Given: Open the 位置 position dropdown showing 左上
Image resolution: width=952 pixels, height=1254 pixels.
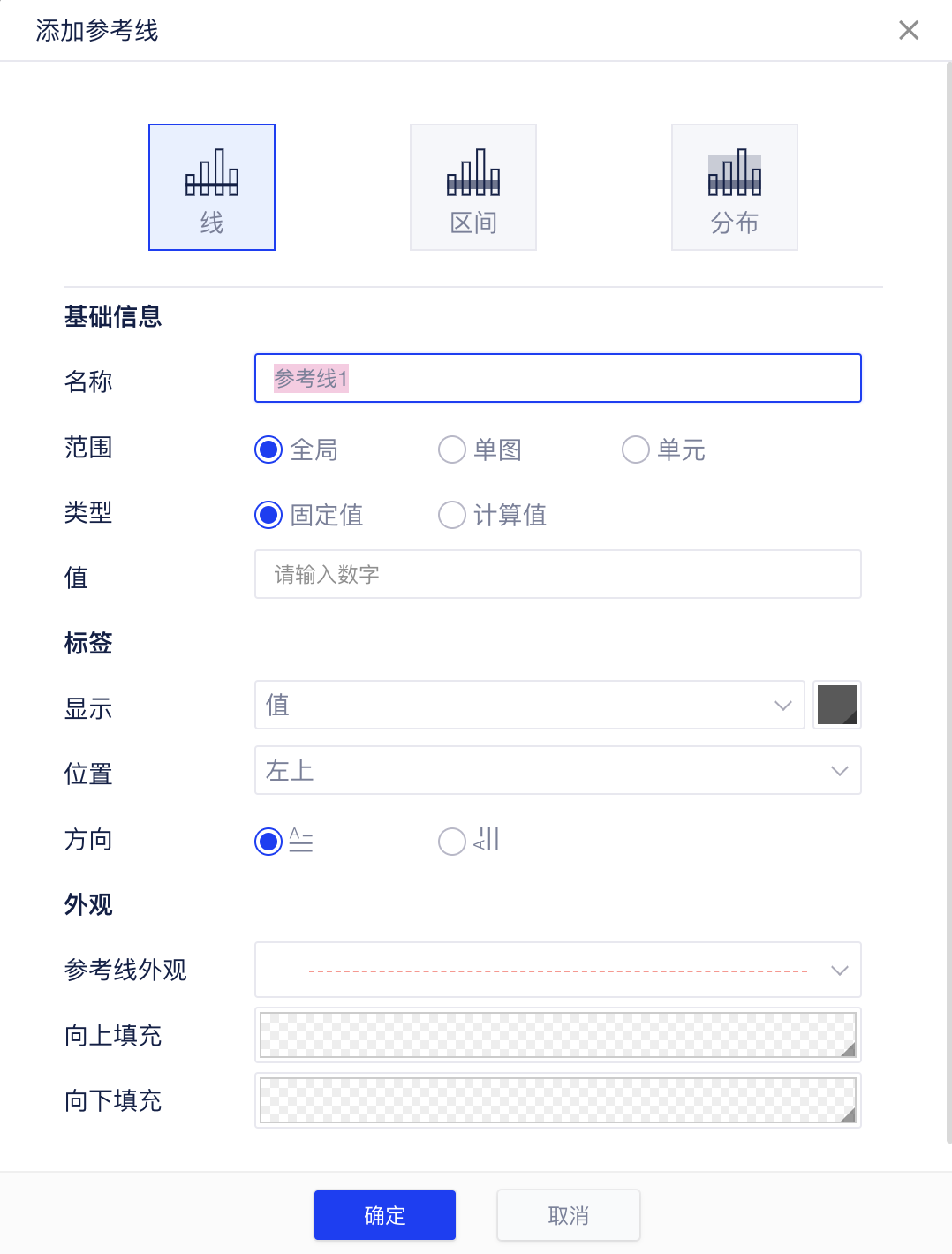Looking at the screenshot, I should pyautogui.click(x=557, y=770).
